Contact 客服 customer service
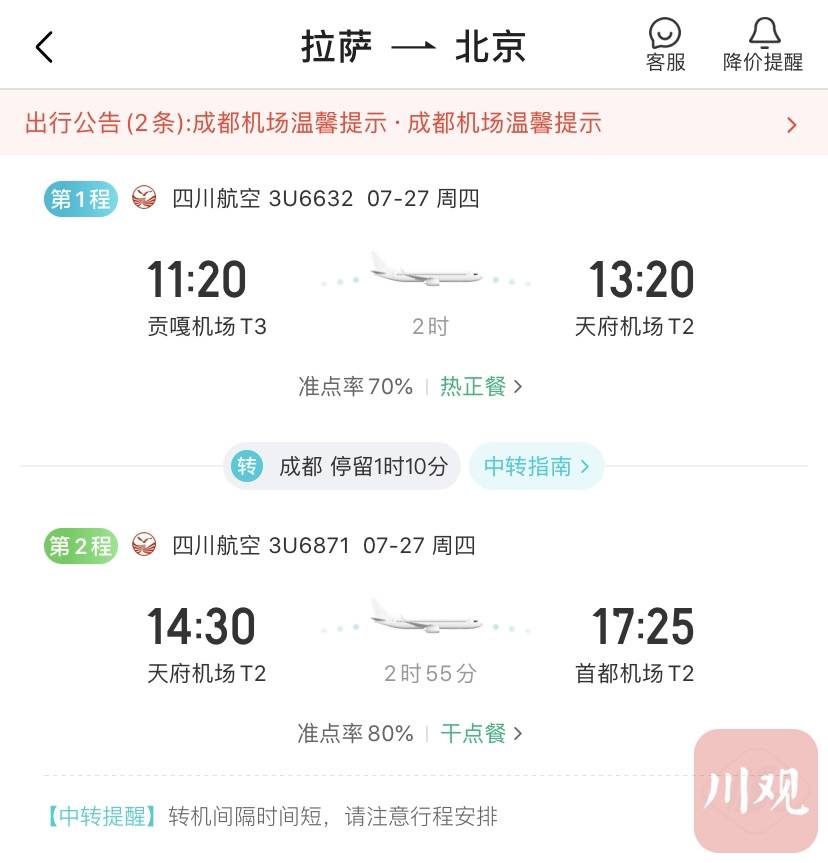828x863 pixels. 665,46
